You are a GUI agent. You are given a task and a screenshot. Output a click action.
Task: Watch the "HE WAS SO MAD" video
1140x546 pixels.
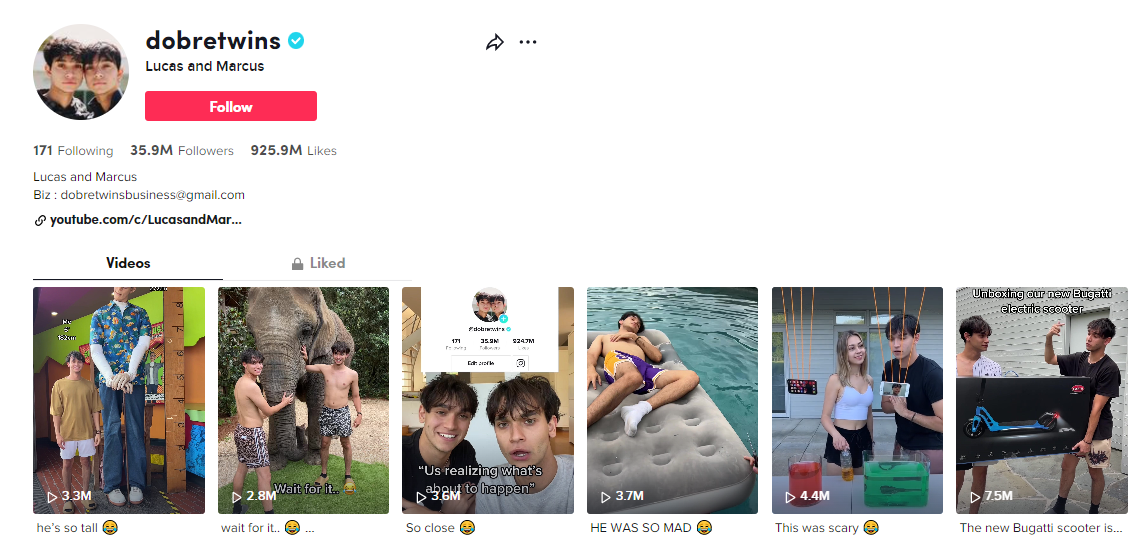[x=672, y=400]
